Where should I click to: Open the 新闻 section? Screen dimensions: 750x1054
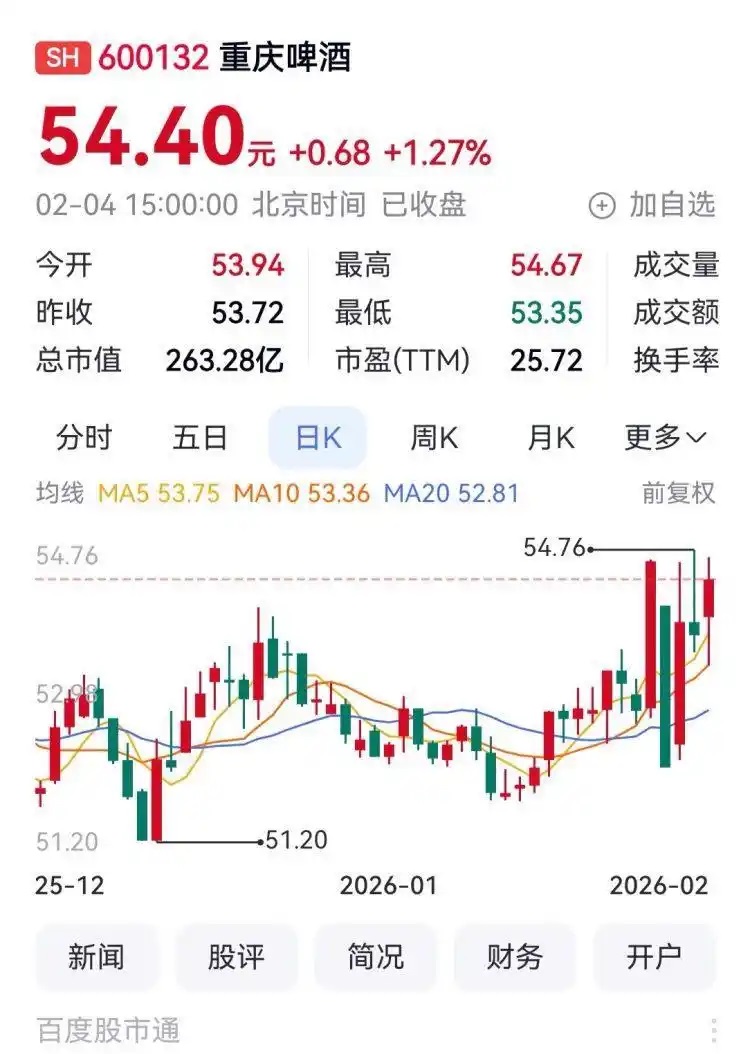click(x=97, y=957)
